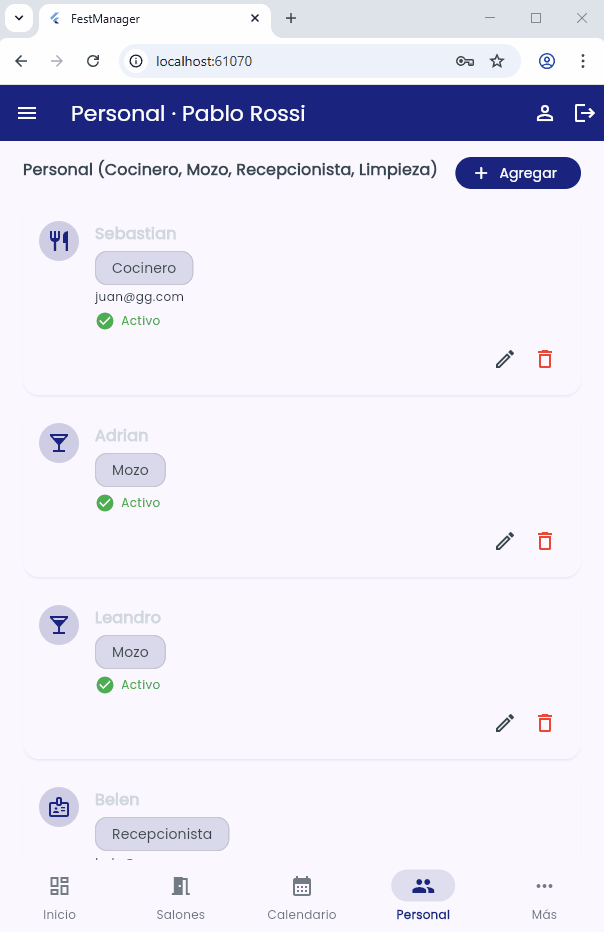Open the user profile icon

pyautogui.click(x=545, y=114)
